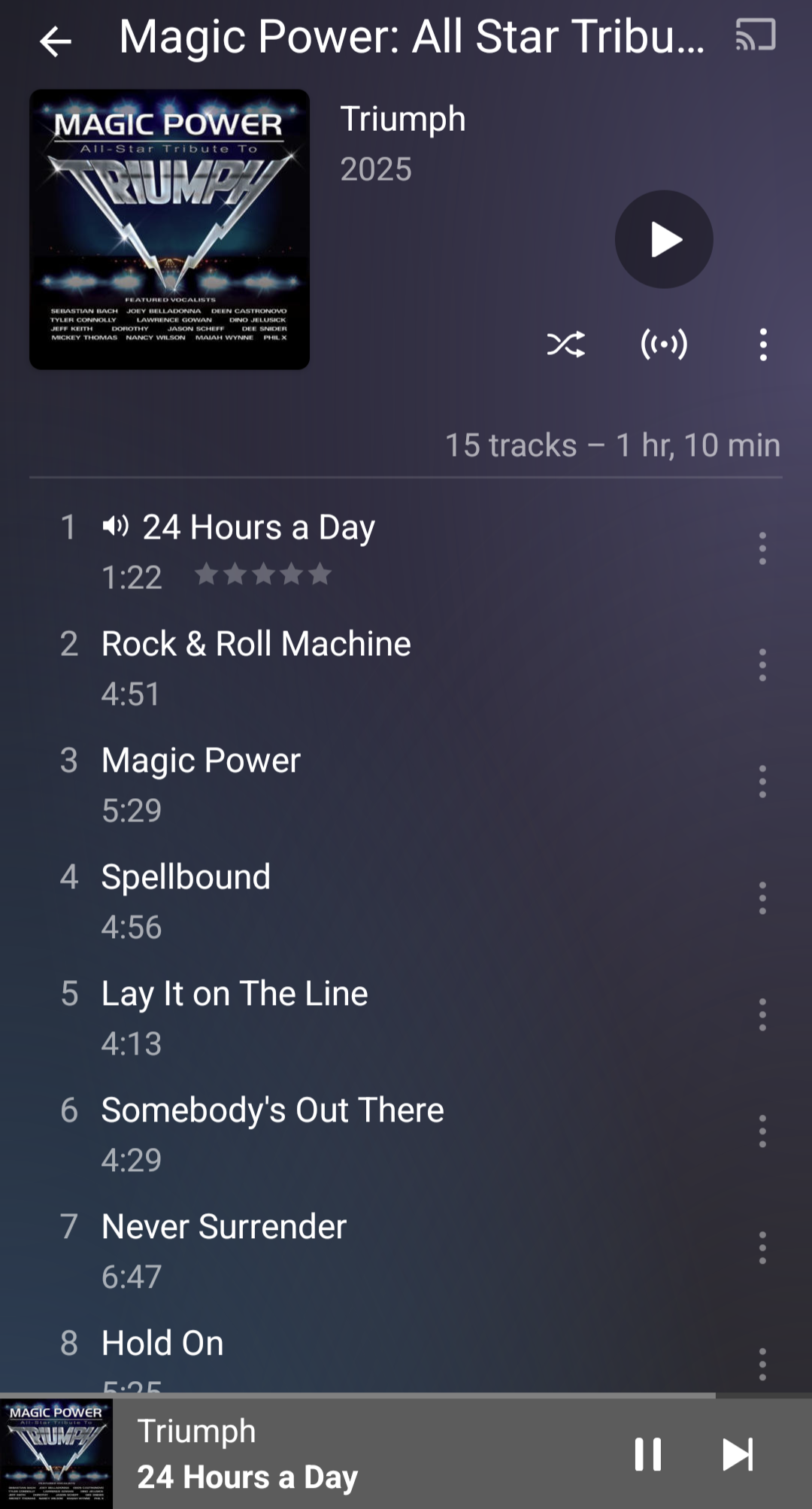Start album radio with the broadcast icon
The width and height of the screenshot is (812, 1509).
[x=664, y=345]
